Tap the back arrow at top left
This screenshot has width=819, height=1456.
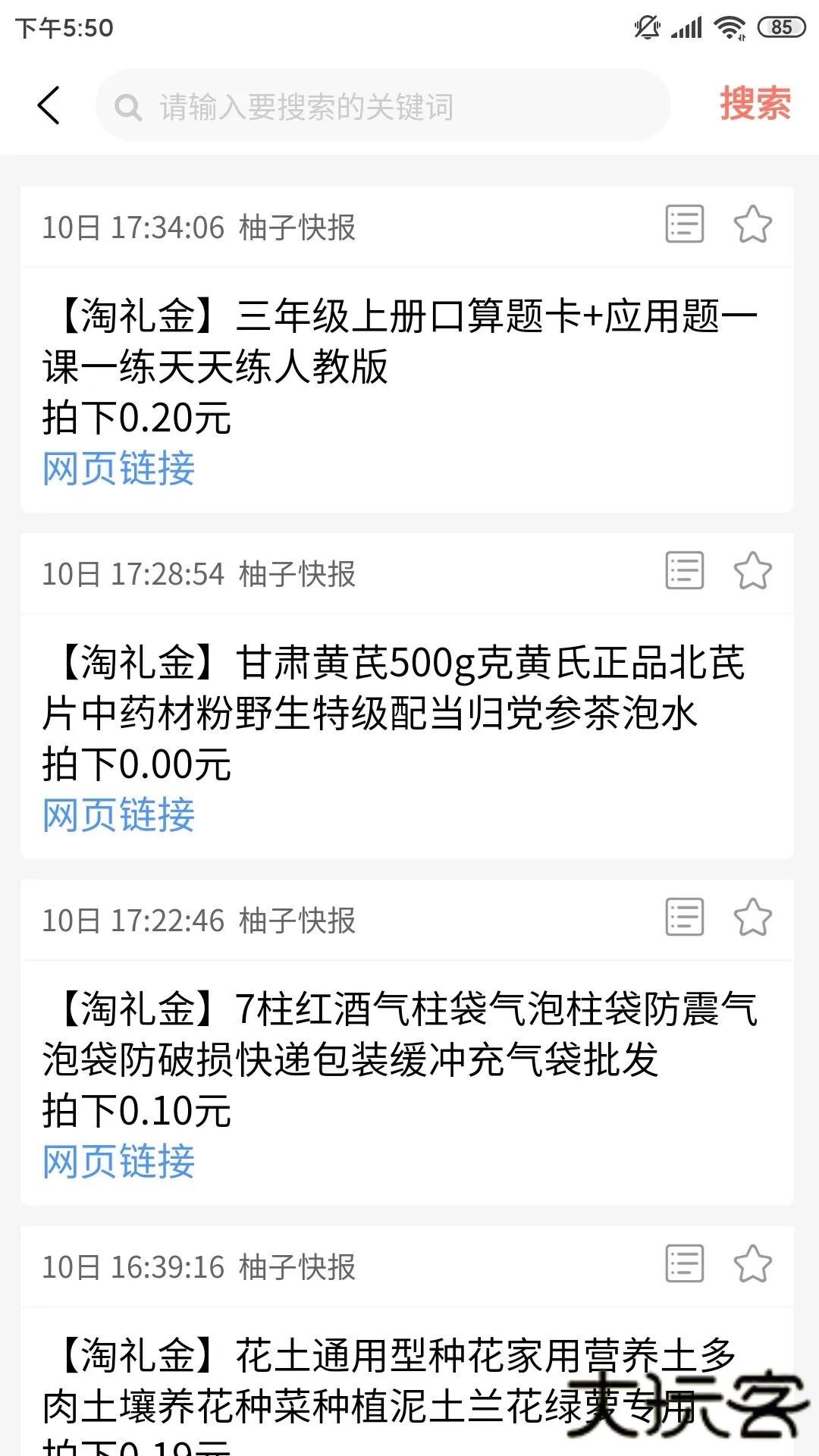tap(49, 104)
